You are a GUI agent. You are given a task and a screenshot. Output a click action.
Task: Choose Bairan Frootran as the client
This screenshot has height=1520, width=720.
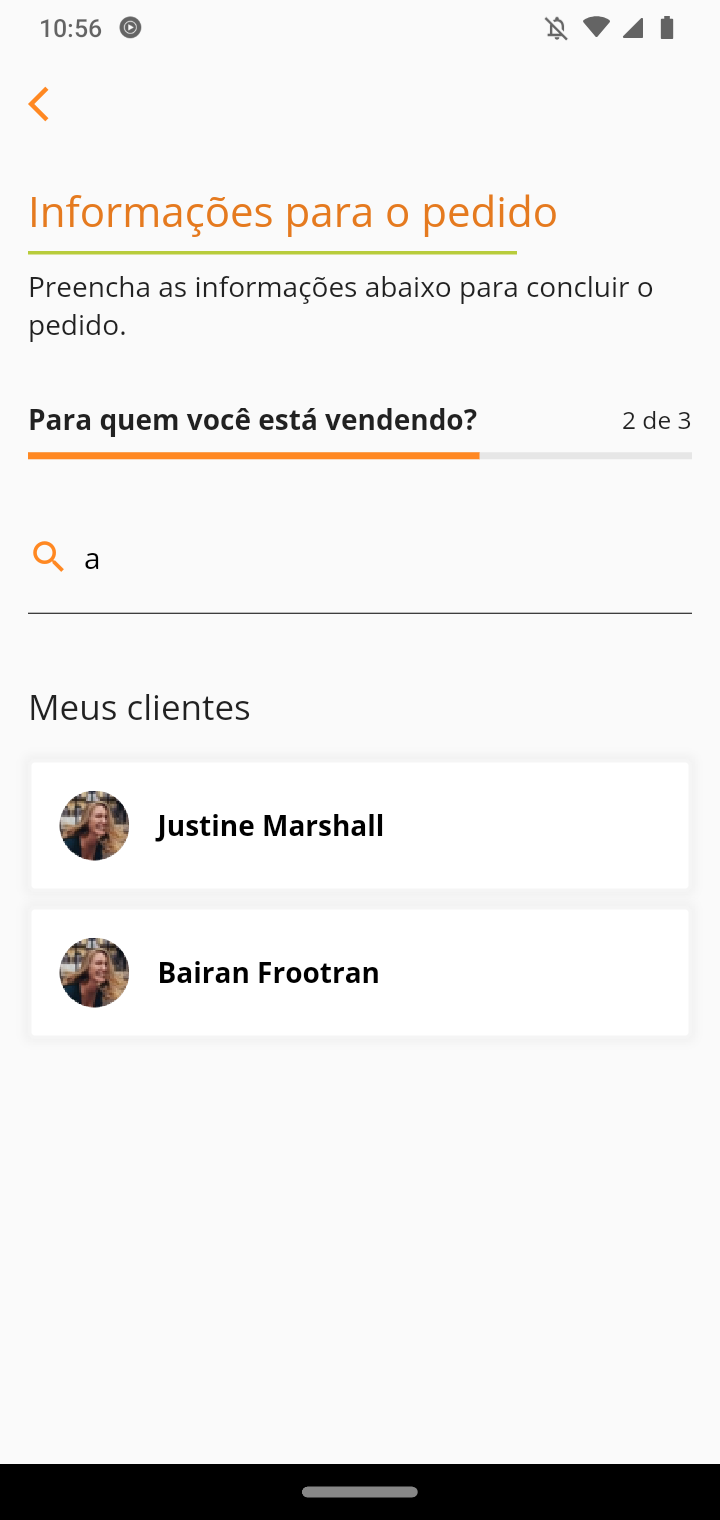point(360,973)
